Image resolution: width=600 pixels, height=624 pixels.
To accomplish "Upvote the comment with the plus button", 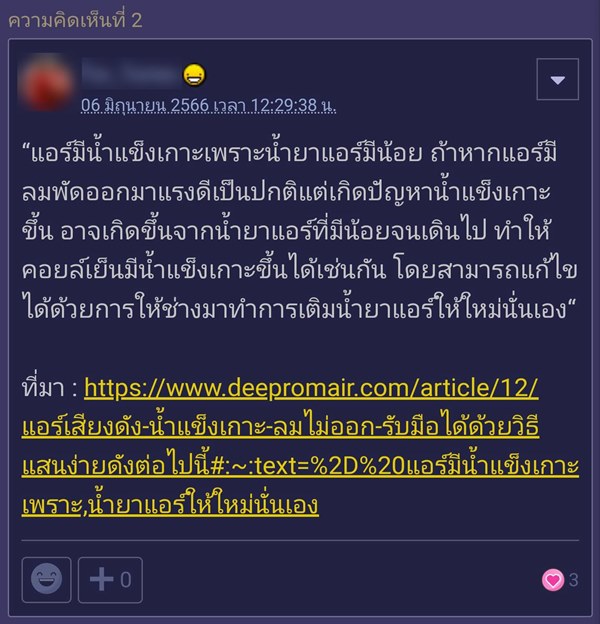I will coord(110,581).
